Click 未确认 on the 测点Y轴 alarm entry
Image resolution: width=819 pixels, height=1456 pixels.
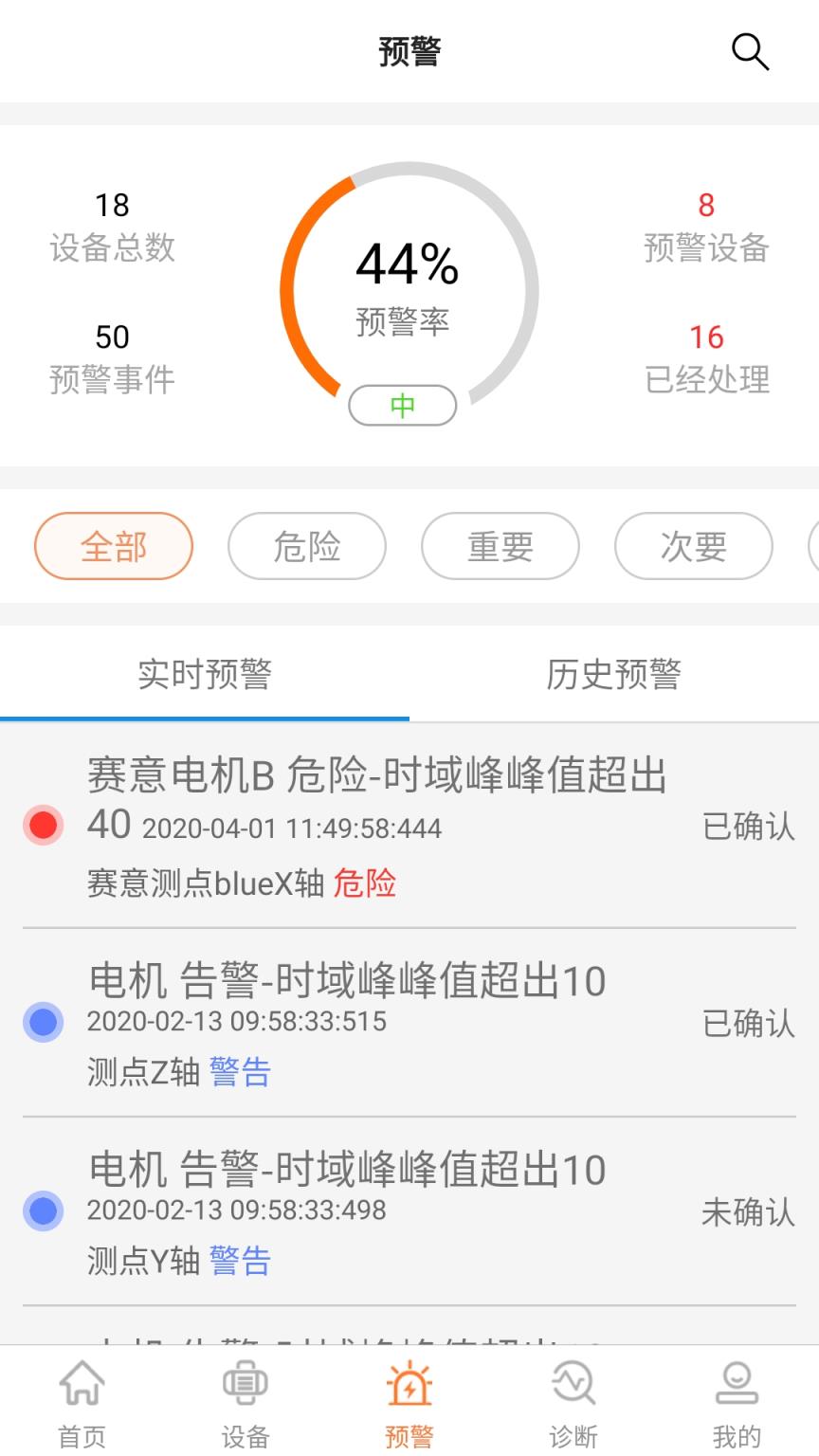(748, 1211)
